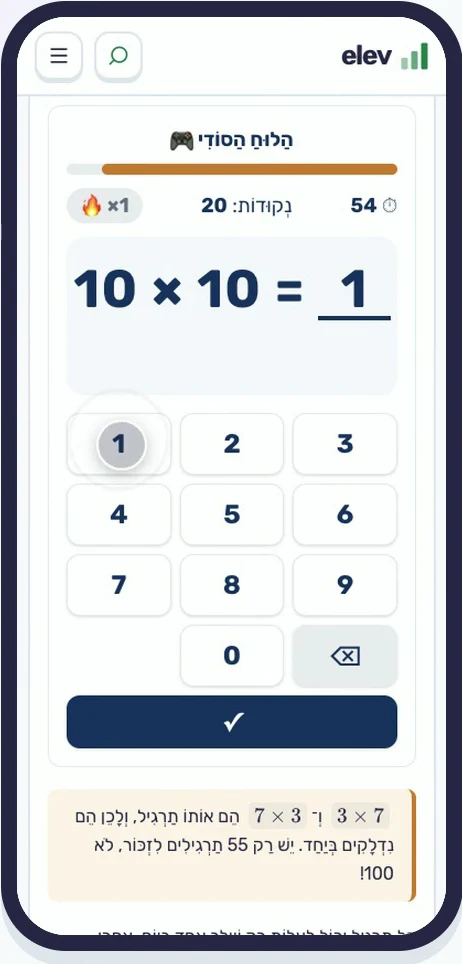Tap the number 5 key
This screenshot has height=964, width=462.
(232, 515)
